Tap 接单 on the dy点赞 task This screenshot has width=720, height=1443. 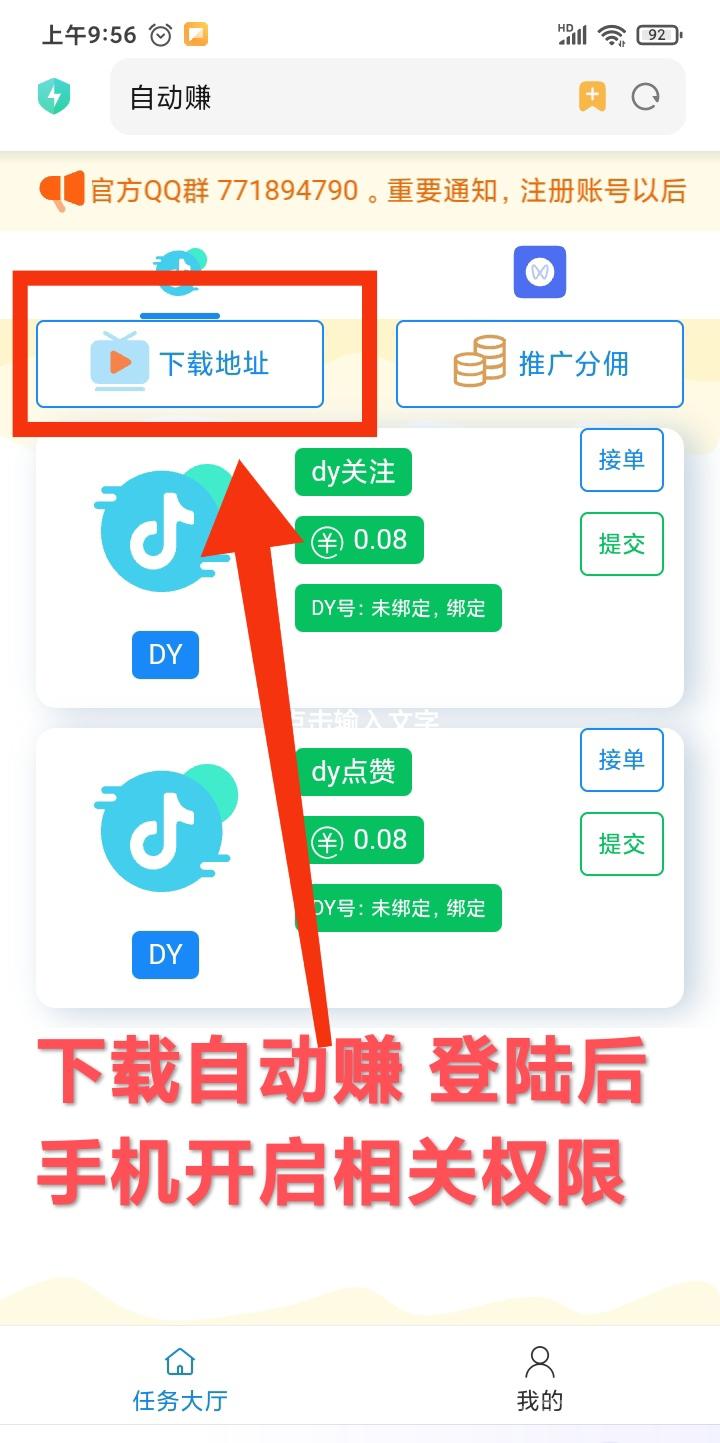621,760
